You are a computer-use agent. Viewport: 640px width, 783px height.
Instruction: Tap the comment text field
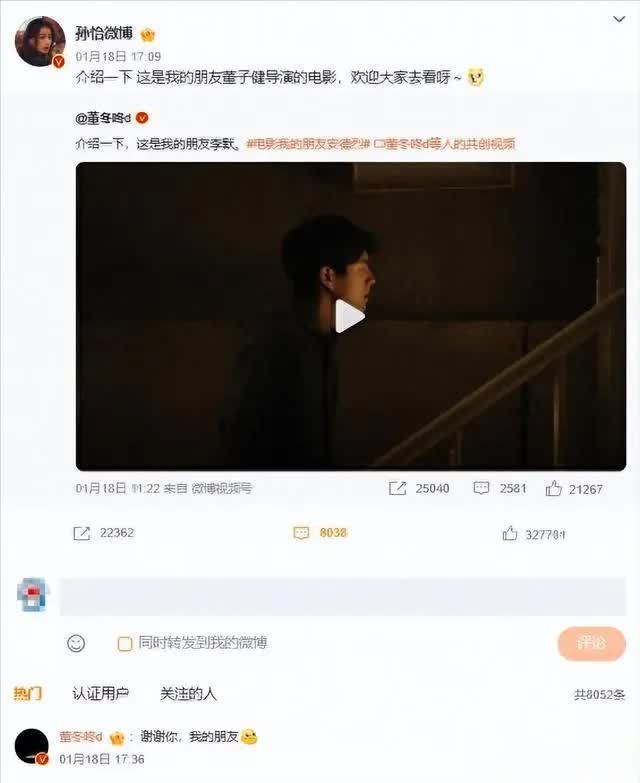[x=342, y=597]
